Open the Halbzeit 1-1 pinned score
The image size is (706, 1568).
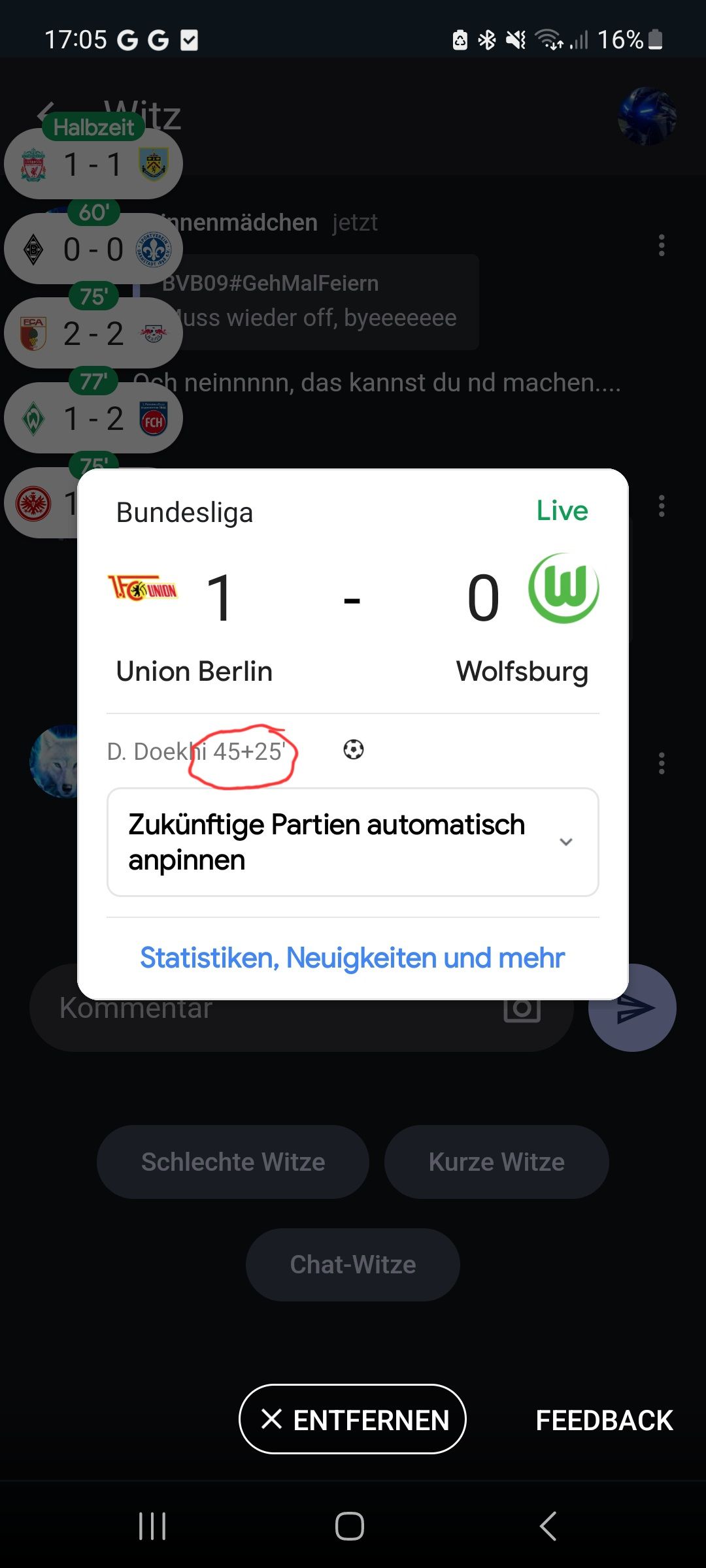(93, 164)
